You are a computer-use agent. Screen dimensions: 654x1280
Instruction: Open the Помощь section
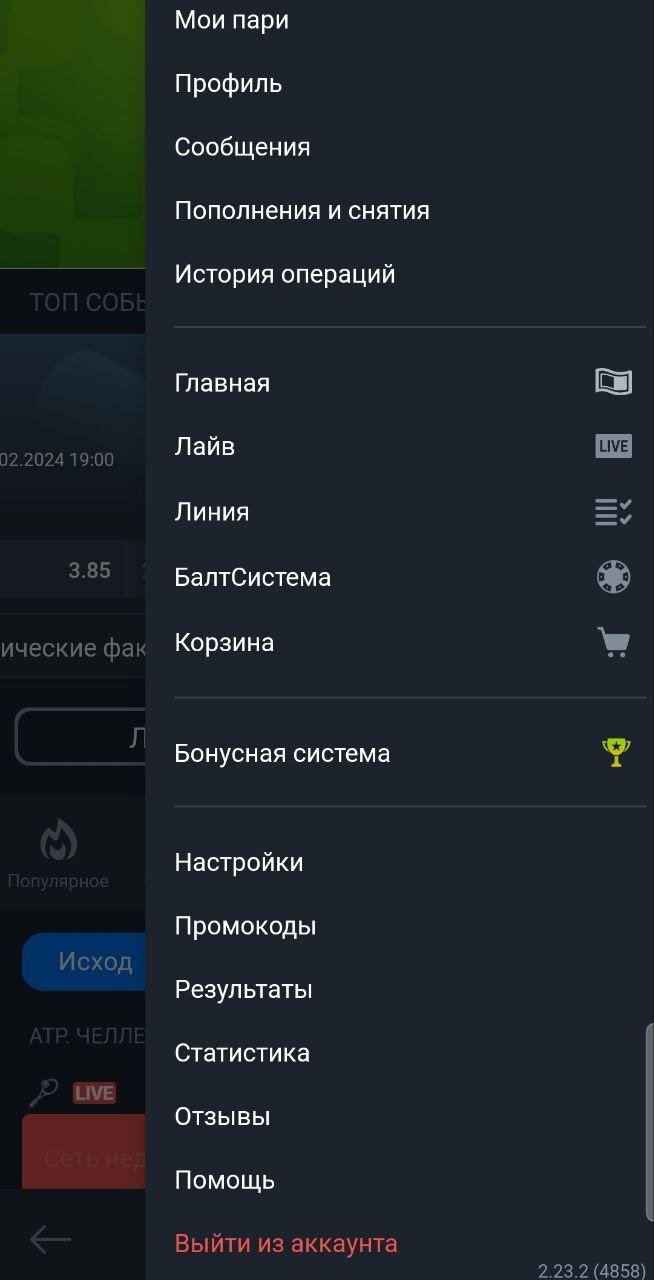click(224, 1180)
